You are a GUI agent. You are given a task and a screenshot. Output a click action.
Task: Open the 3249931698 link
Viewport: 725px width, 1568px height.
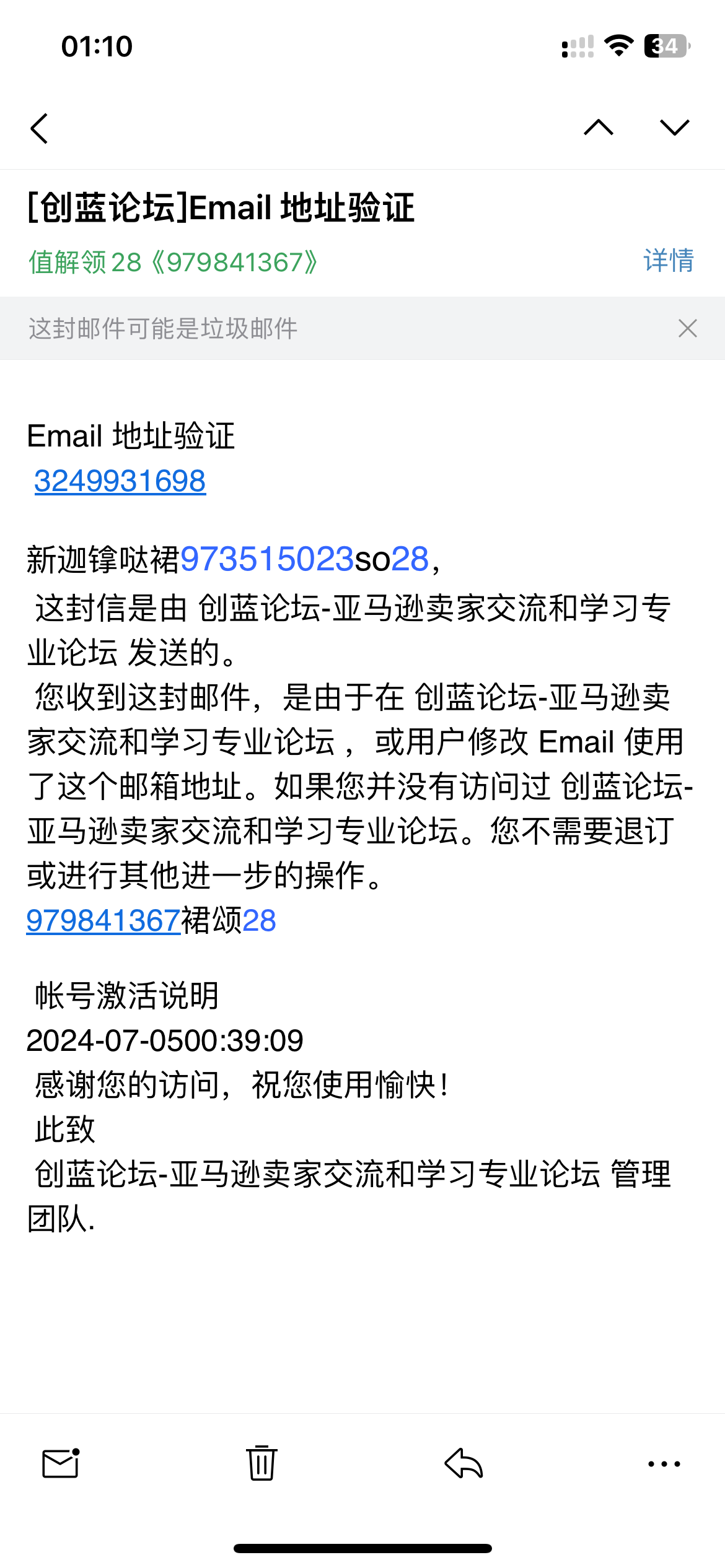coord(120,481)
